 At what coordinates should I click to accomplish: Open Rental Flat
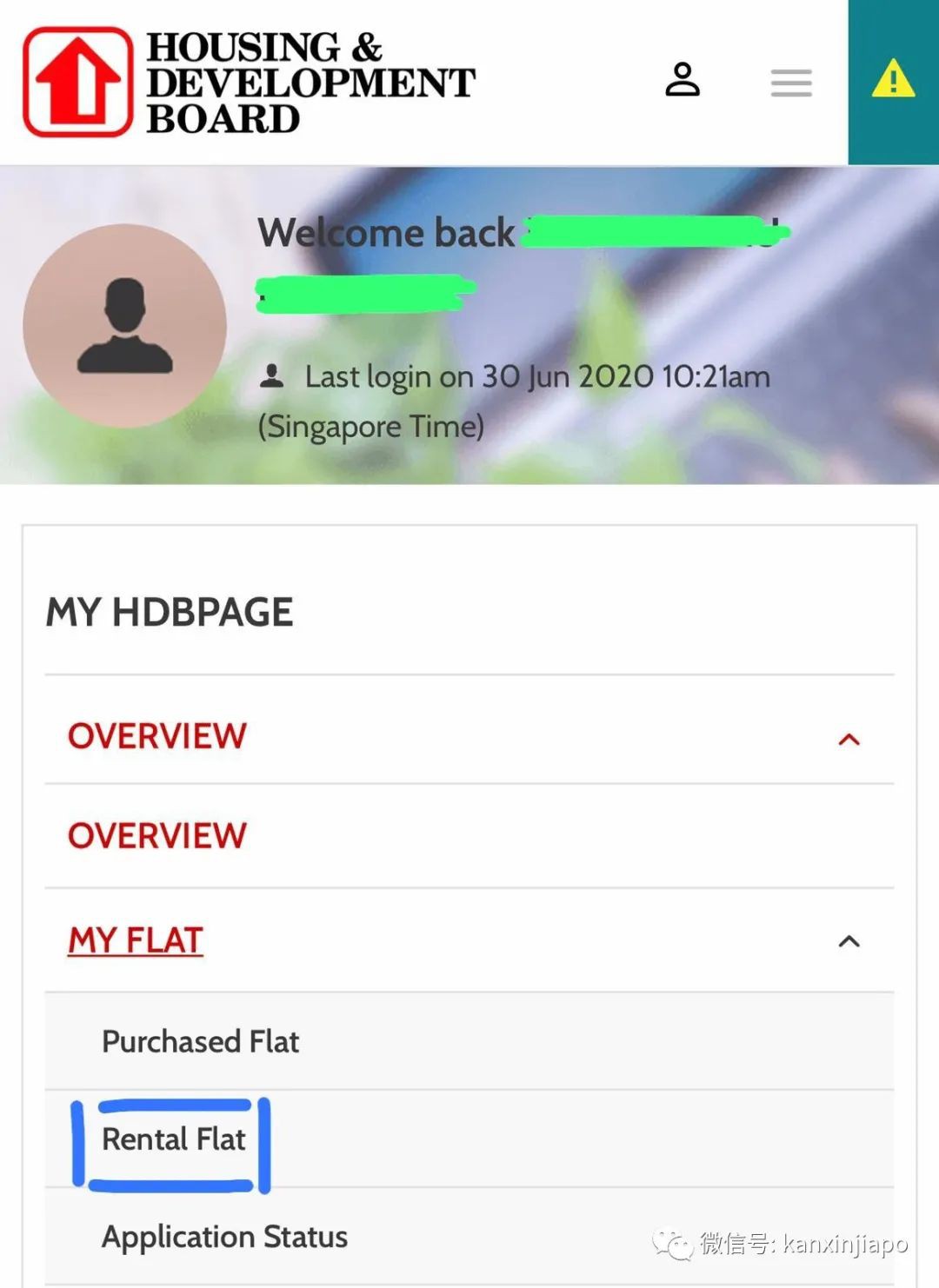point(174,1139)
